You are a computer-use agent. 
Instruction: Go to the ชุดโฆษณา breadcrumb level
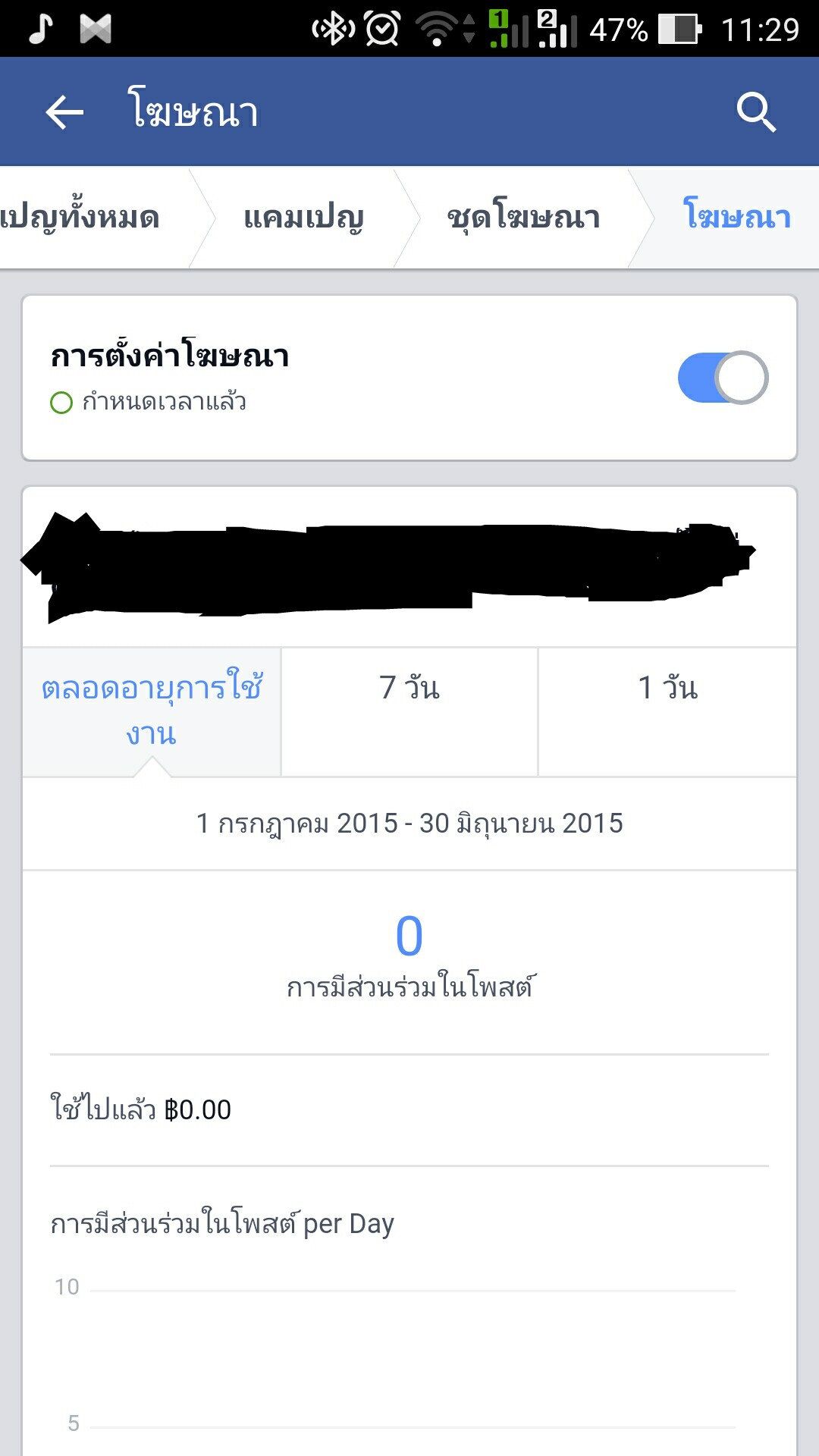pos(523,218)
